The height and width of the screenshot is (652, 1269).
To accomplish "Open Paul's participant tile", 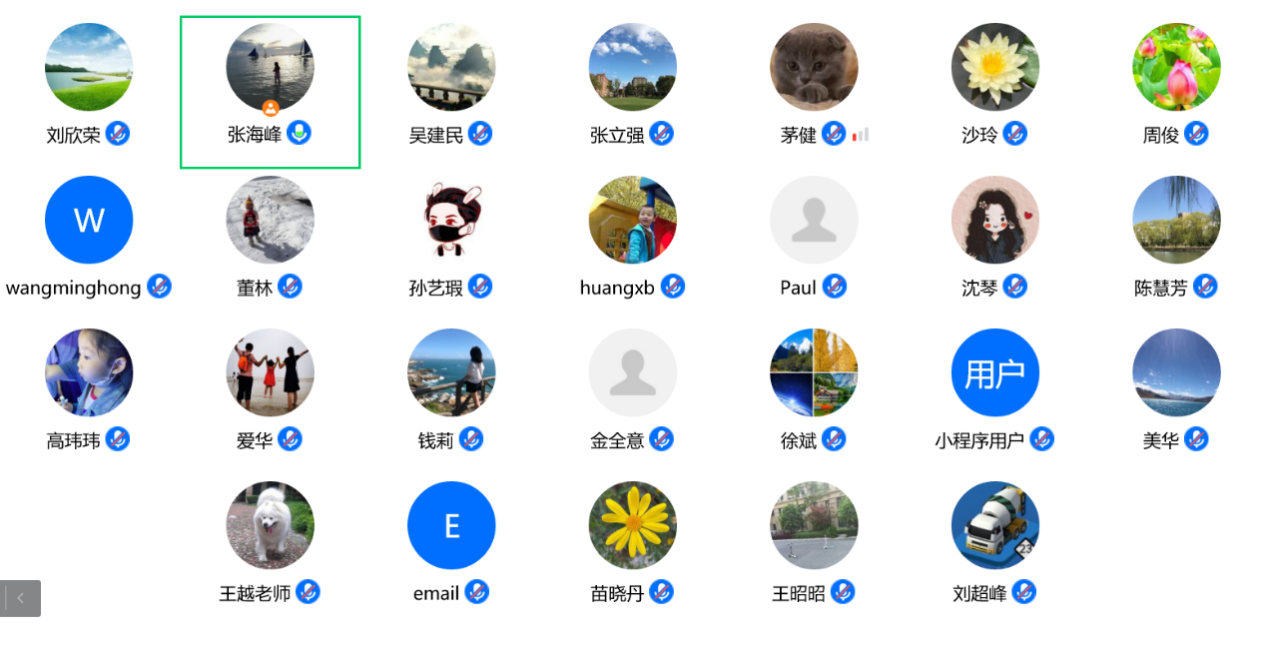I will point(813,220).
